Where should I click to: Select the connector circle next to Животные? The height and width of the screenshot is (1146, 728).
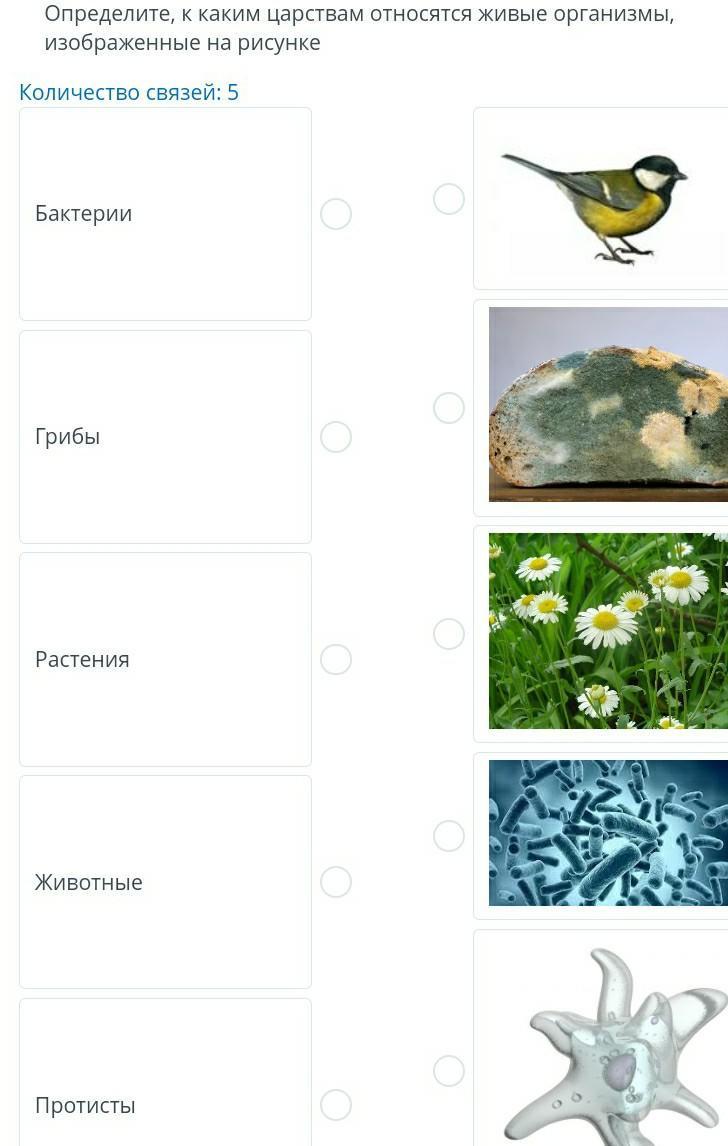click(x=336, y=882)
